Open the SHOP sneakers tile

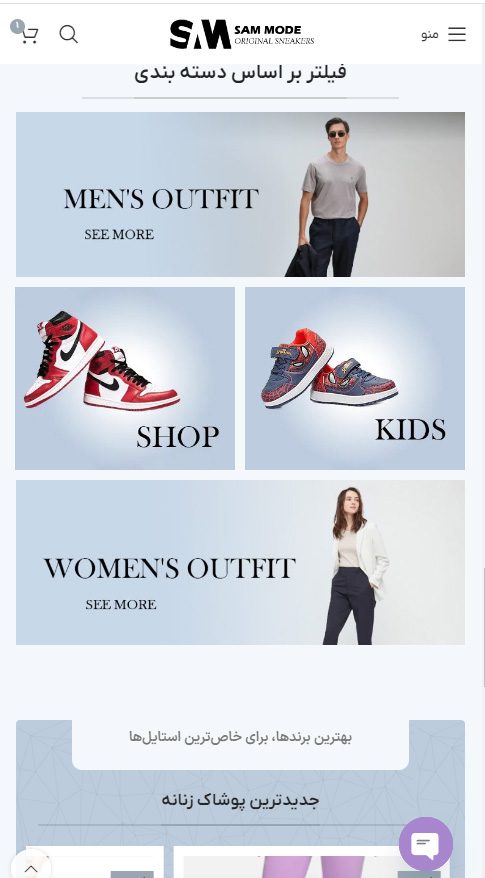[x=125, y=379]
